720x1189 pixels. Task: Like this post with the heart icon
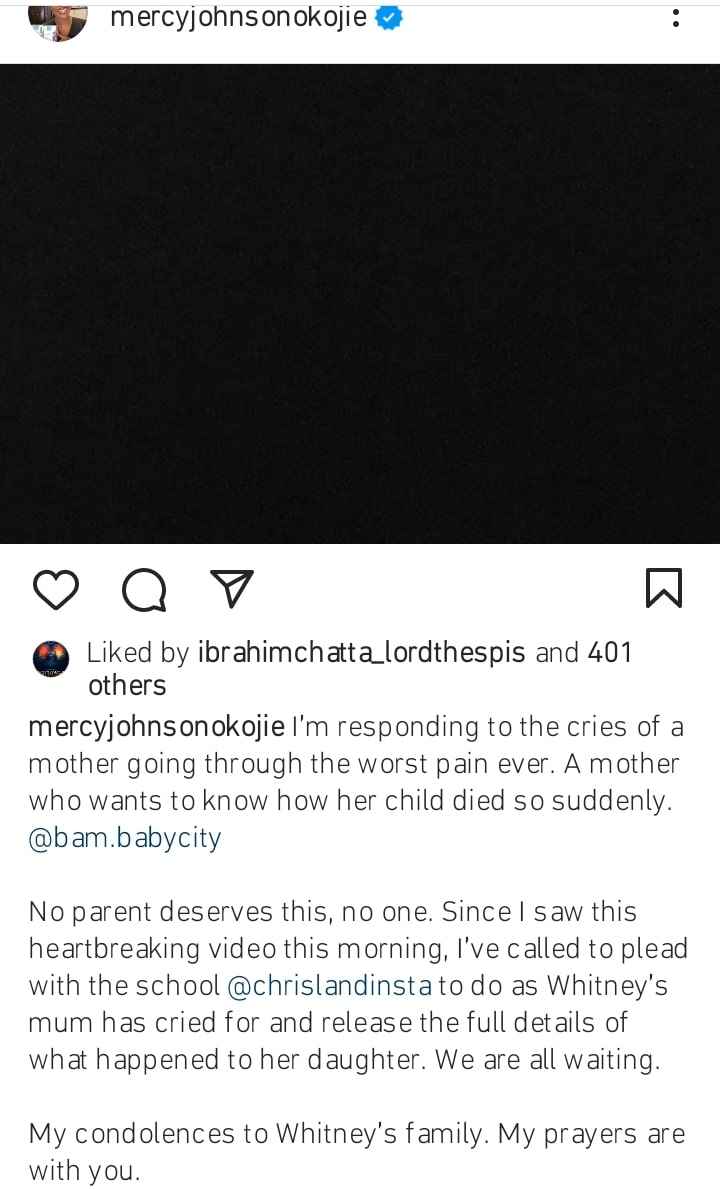pyautogui.click(x=56, y=589)
